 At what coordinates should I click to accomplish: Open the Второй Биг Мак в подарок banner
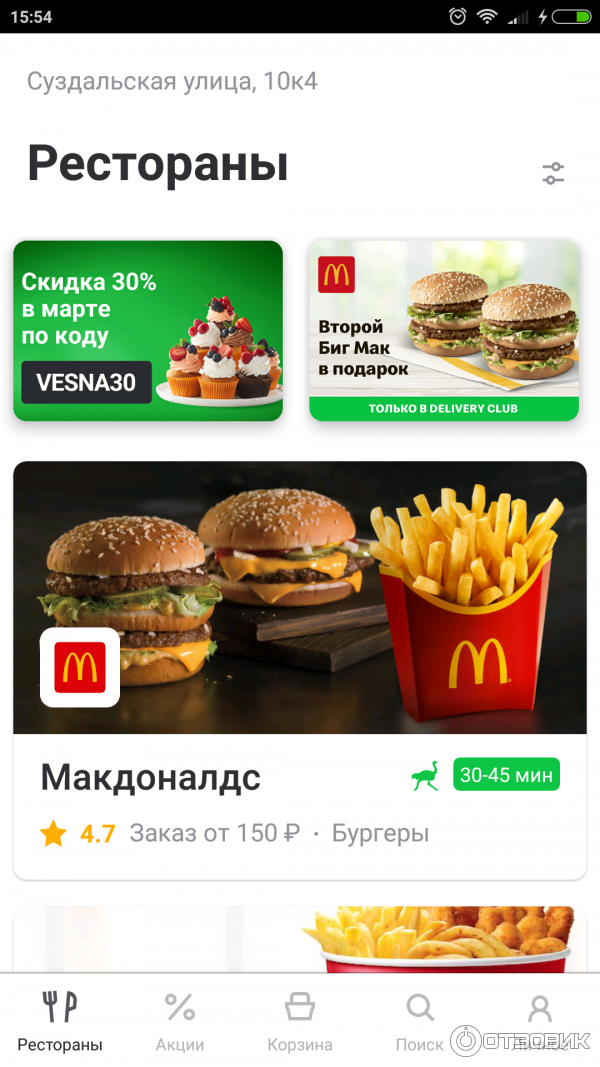point(444,330)
